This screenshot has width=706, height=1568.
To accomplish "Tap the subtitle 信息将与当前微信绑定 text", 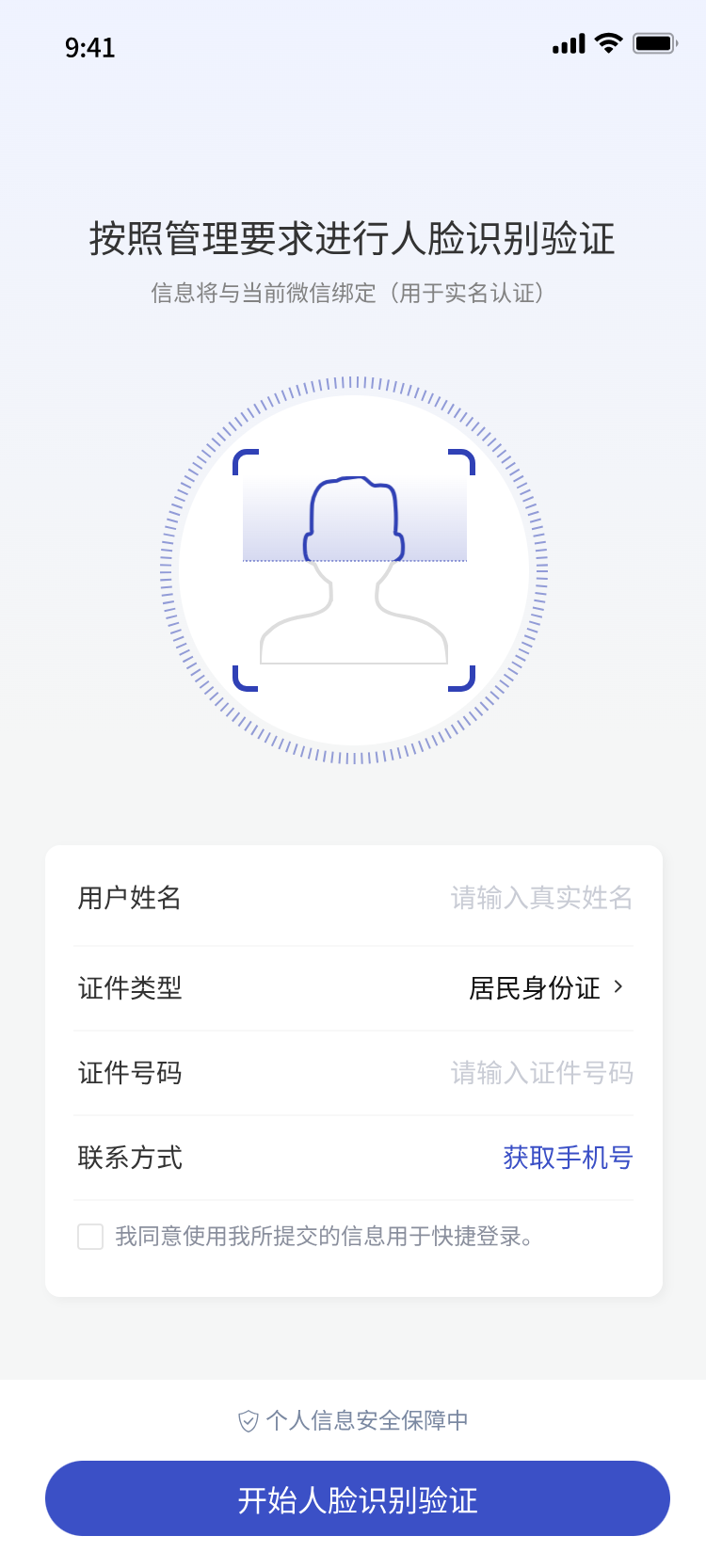I will tap(353, 293).
